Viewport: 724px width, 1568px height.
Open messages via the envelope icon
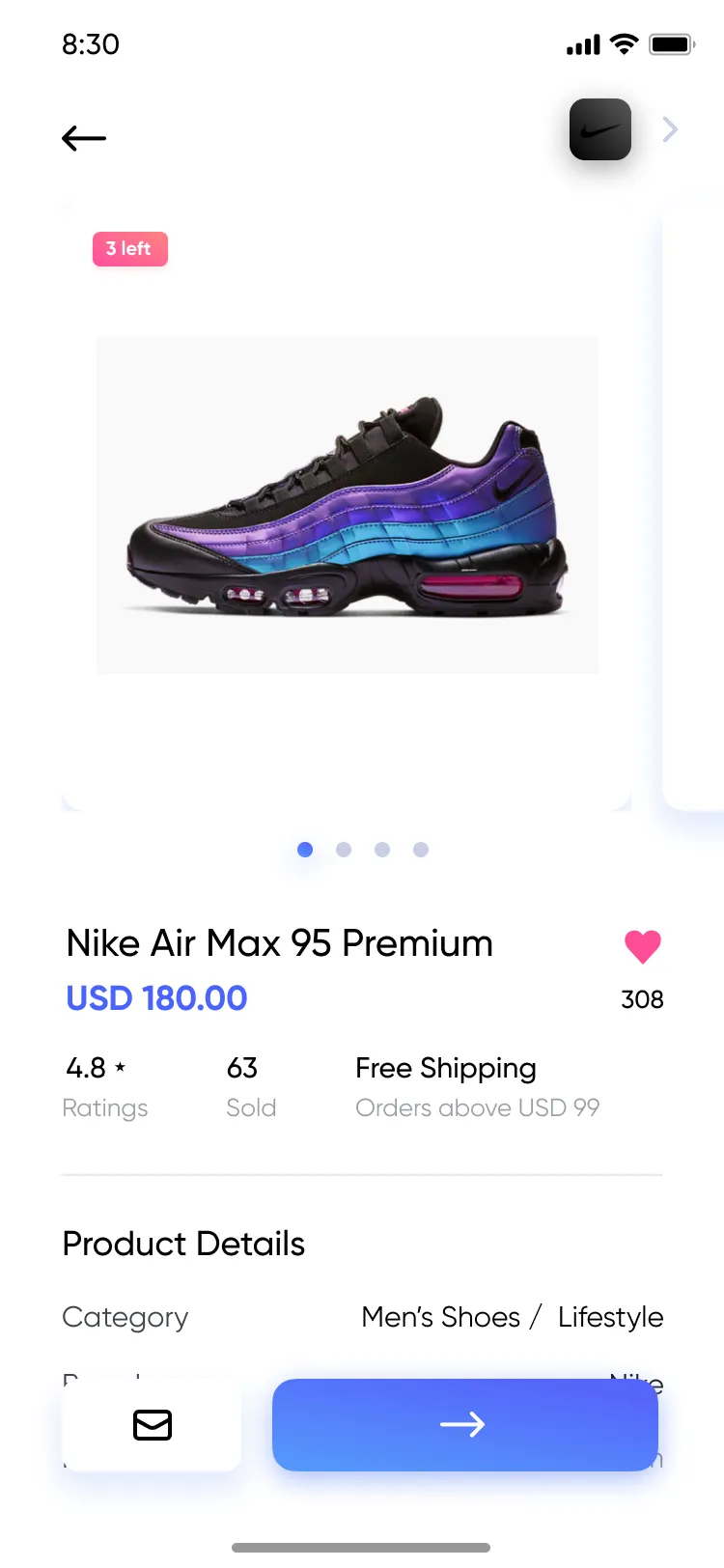tap(152, 1424)
